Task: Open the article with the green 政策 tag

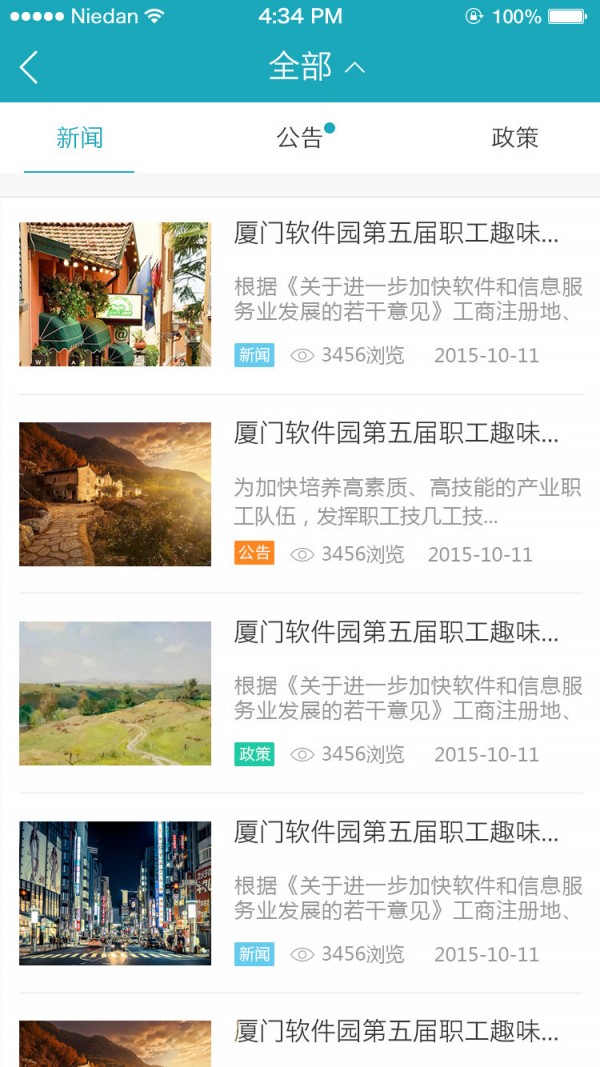Action: [300, 693]
